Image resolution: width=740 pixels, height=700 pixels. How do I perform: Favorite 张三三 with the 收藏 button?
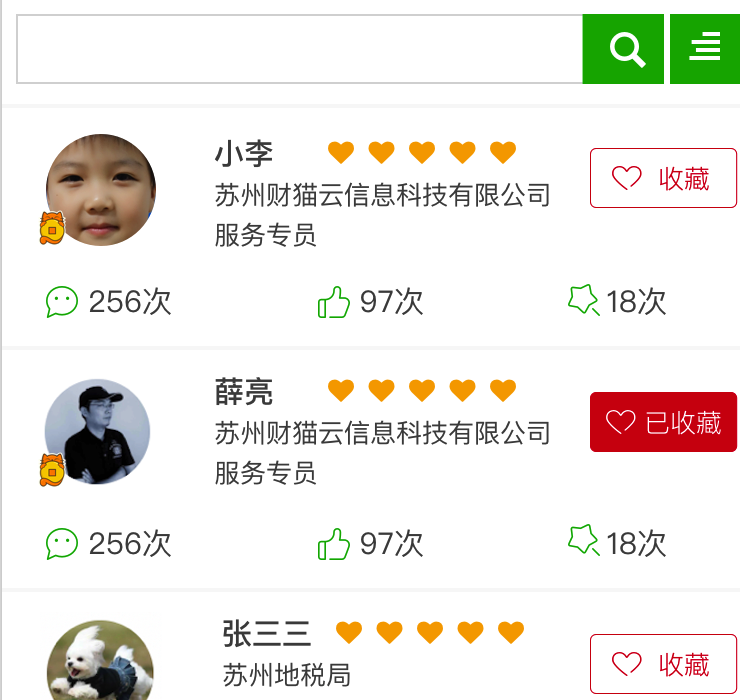(663, 663)
